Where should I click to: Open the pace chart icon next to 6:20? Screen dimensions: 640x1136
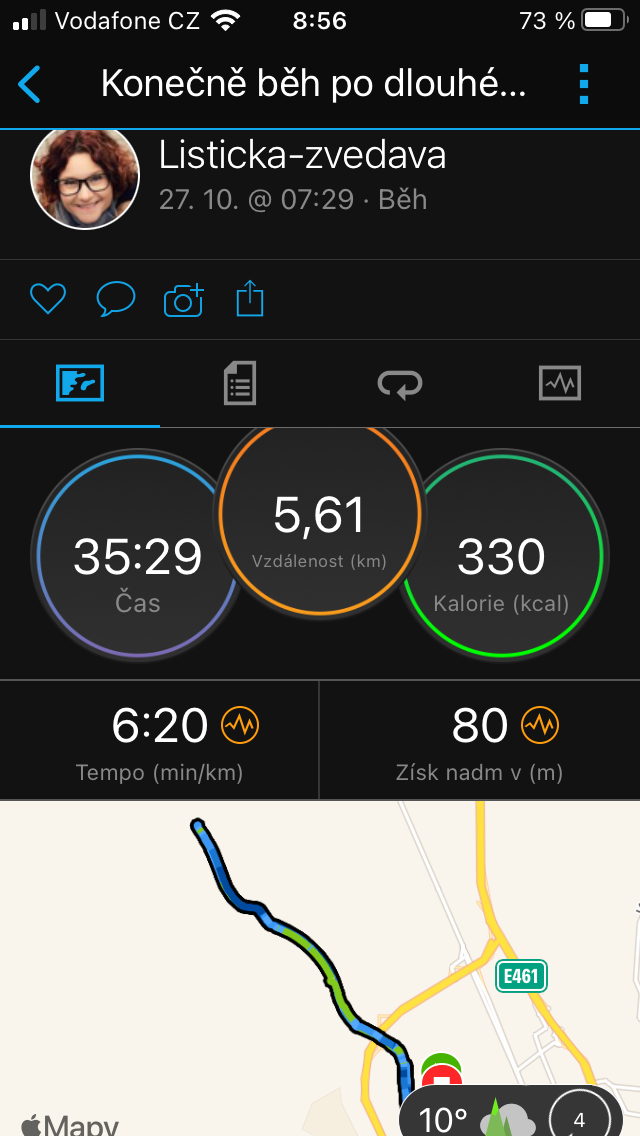(240, 726)
